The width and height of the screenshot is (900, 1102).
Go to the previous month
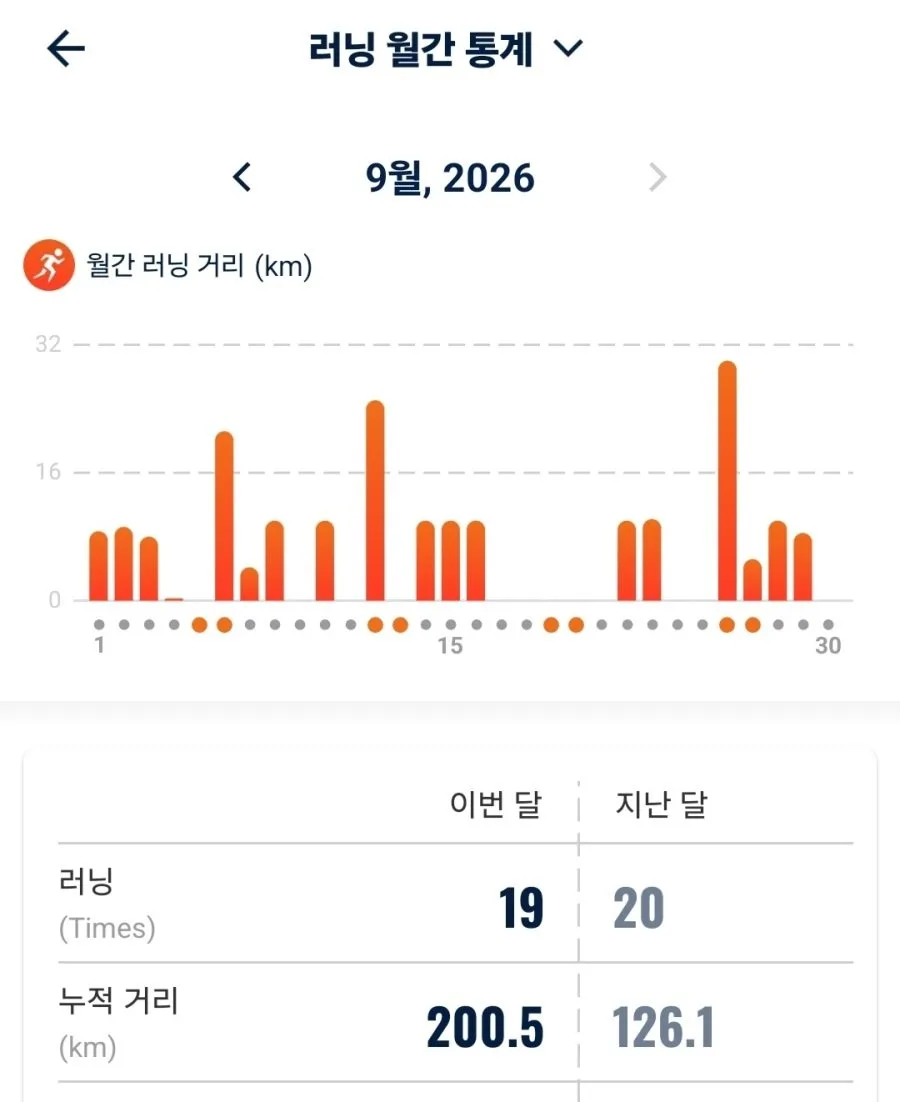[x=242, y=177]
